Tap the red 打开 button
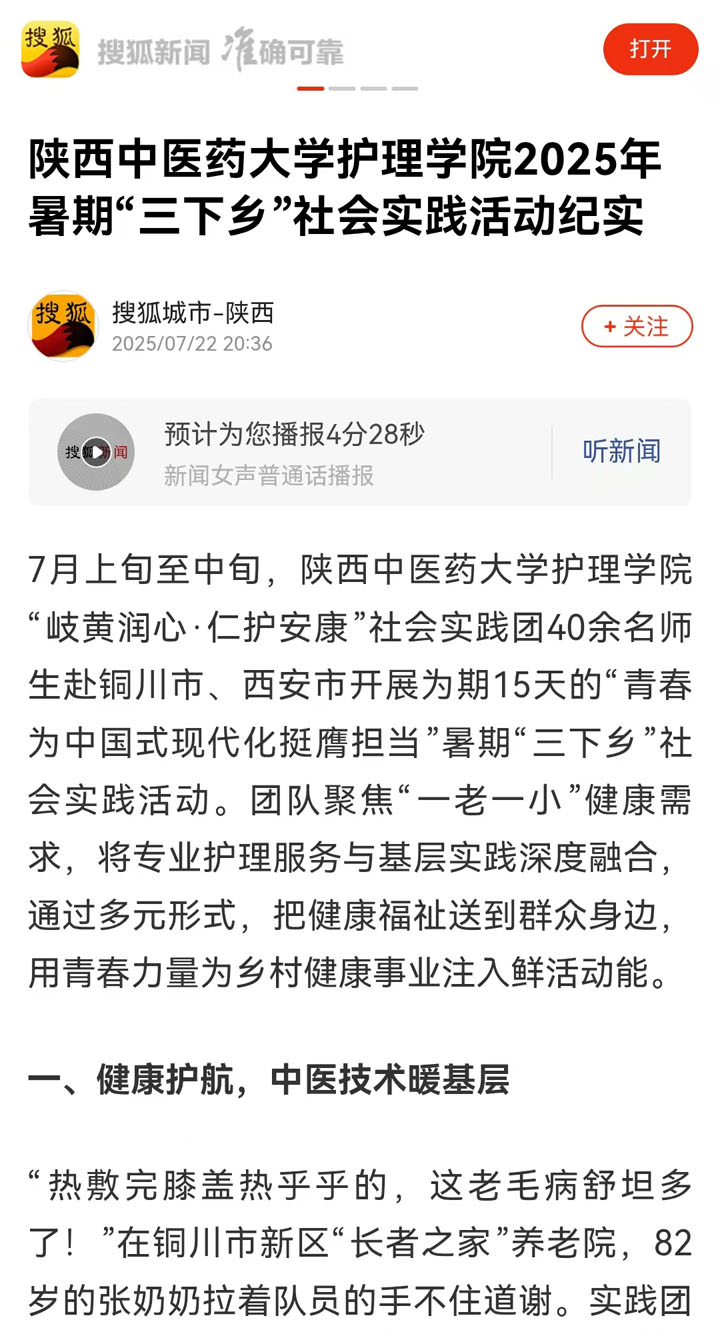The image size is (720, 1336). click(650, 49)
